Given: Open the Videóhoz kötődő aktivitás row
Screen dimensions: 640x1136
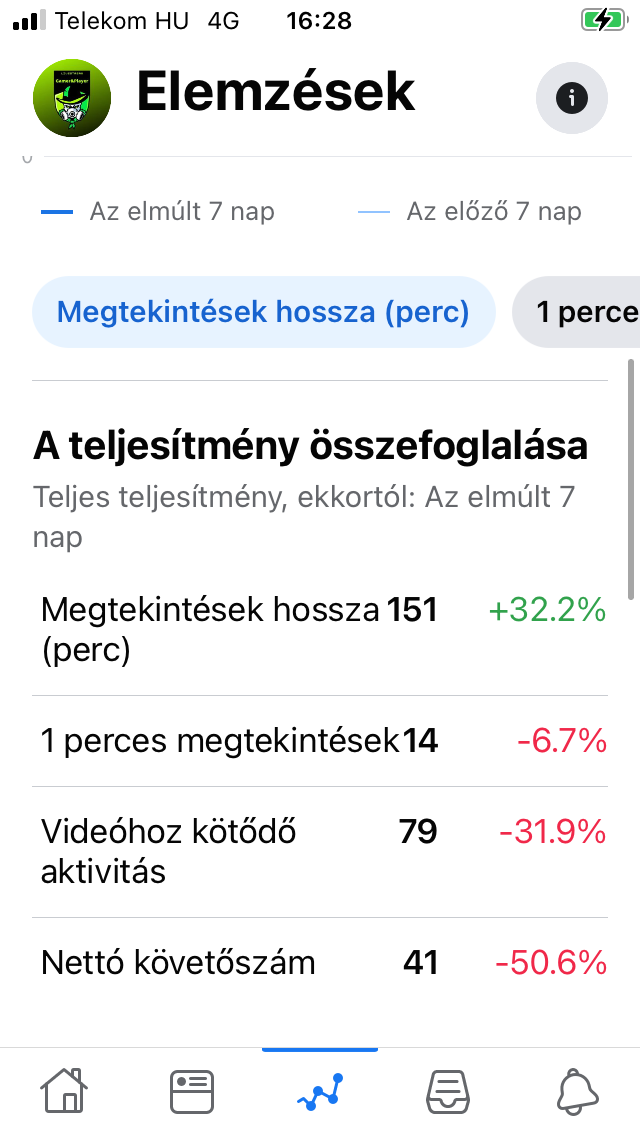Looking at the screenshot, I should point(320,852).
